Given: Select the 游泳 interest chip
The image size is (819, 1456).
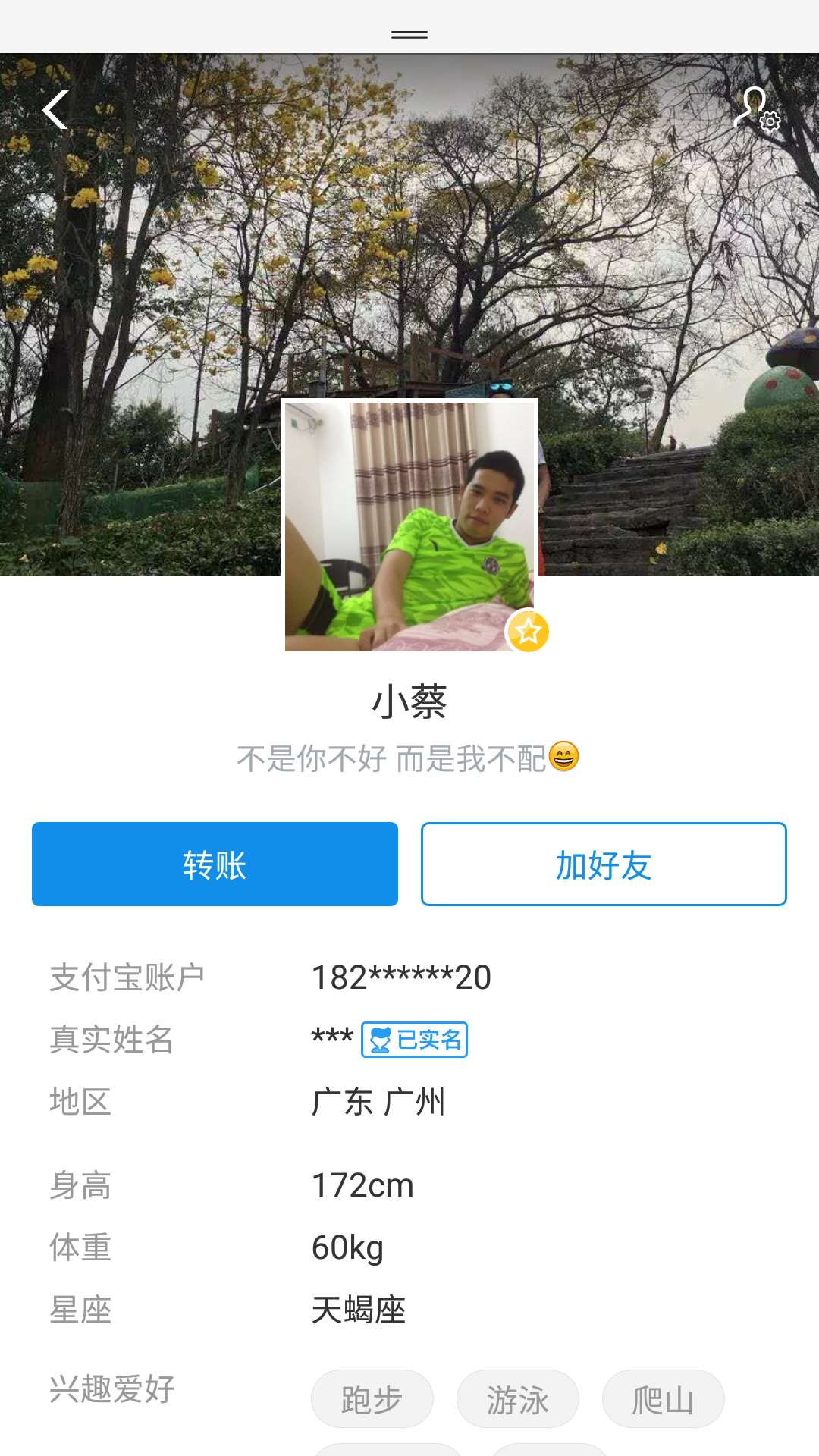Looking at the screenshot, I should tap(517, 1399).
